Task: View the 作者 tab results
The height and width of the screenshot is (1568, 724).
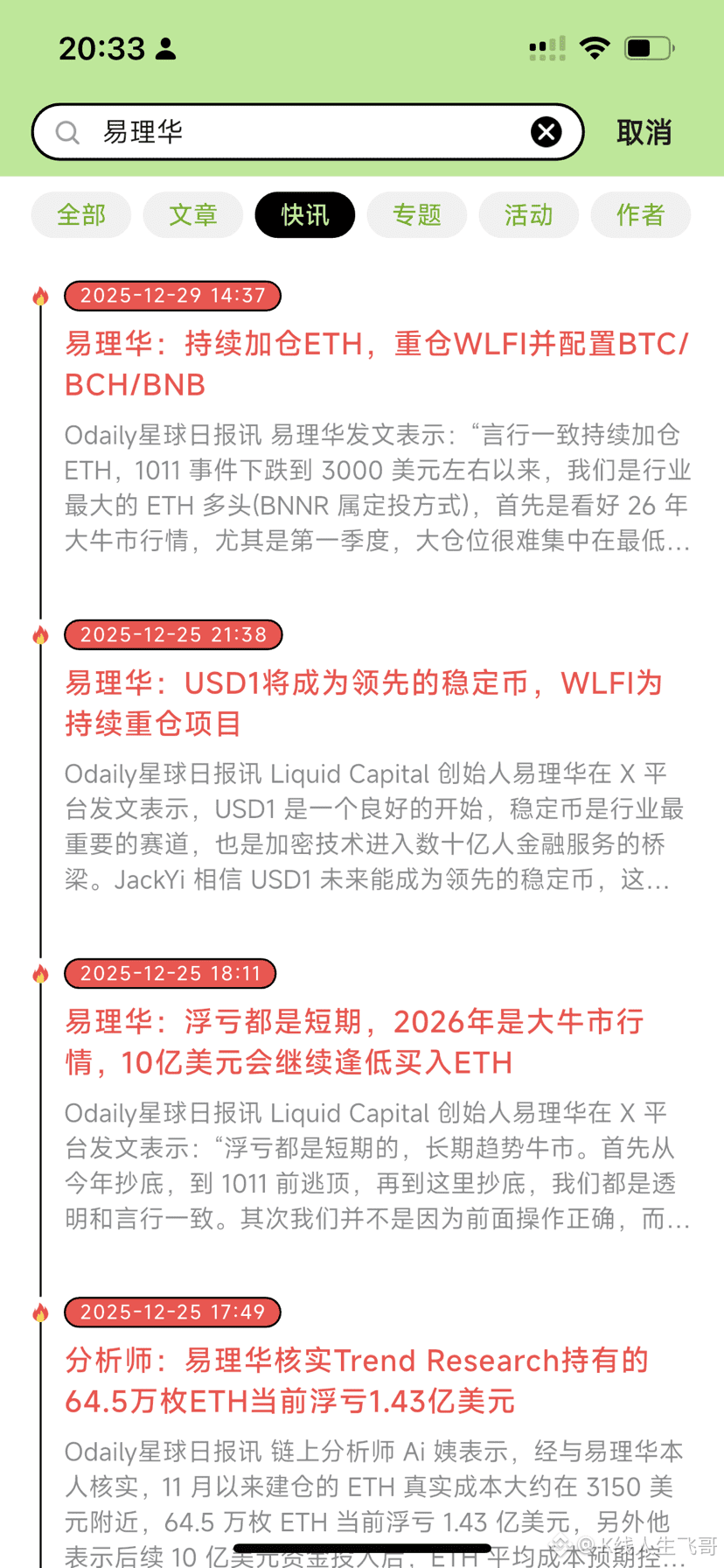Action: click(641, 215)
